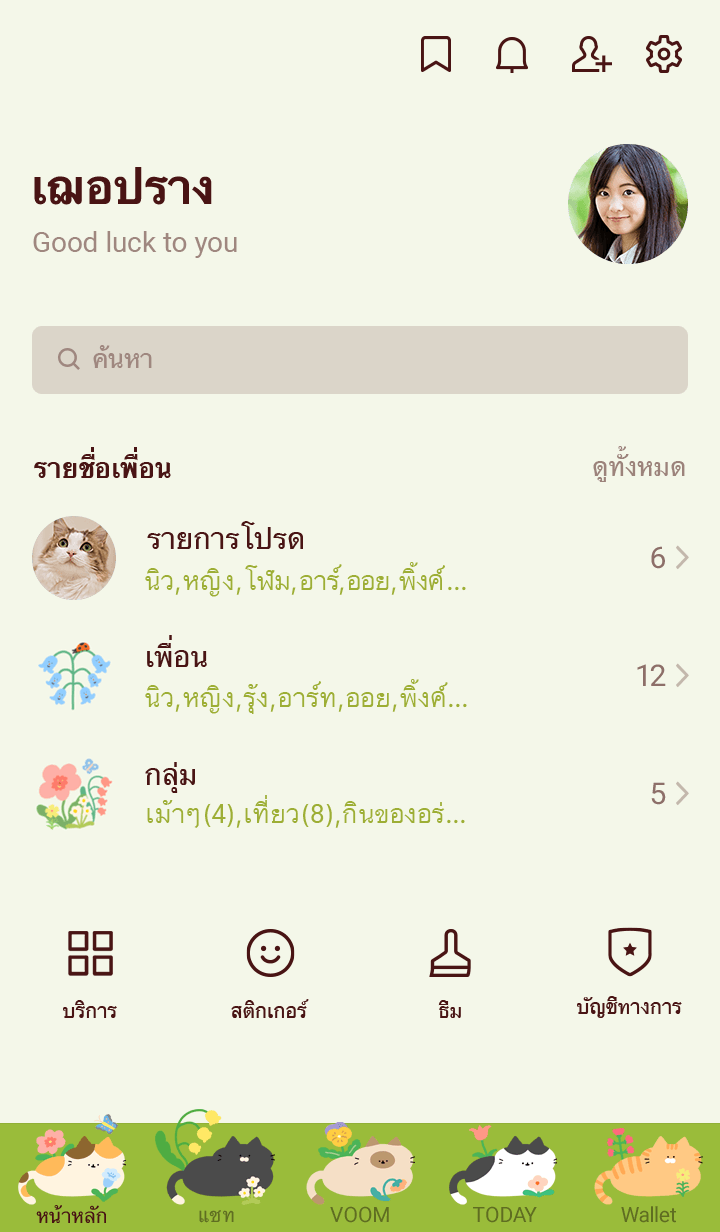Open the bookmark (Keep) icon
This screenshot has height=1232, width=720.
pyautogui.click(x=435, y=55)
